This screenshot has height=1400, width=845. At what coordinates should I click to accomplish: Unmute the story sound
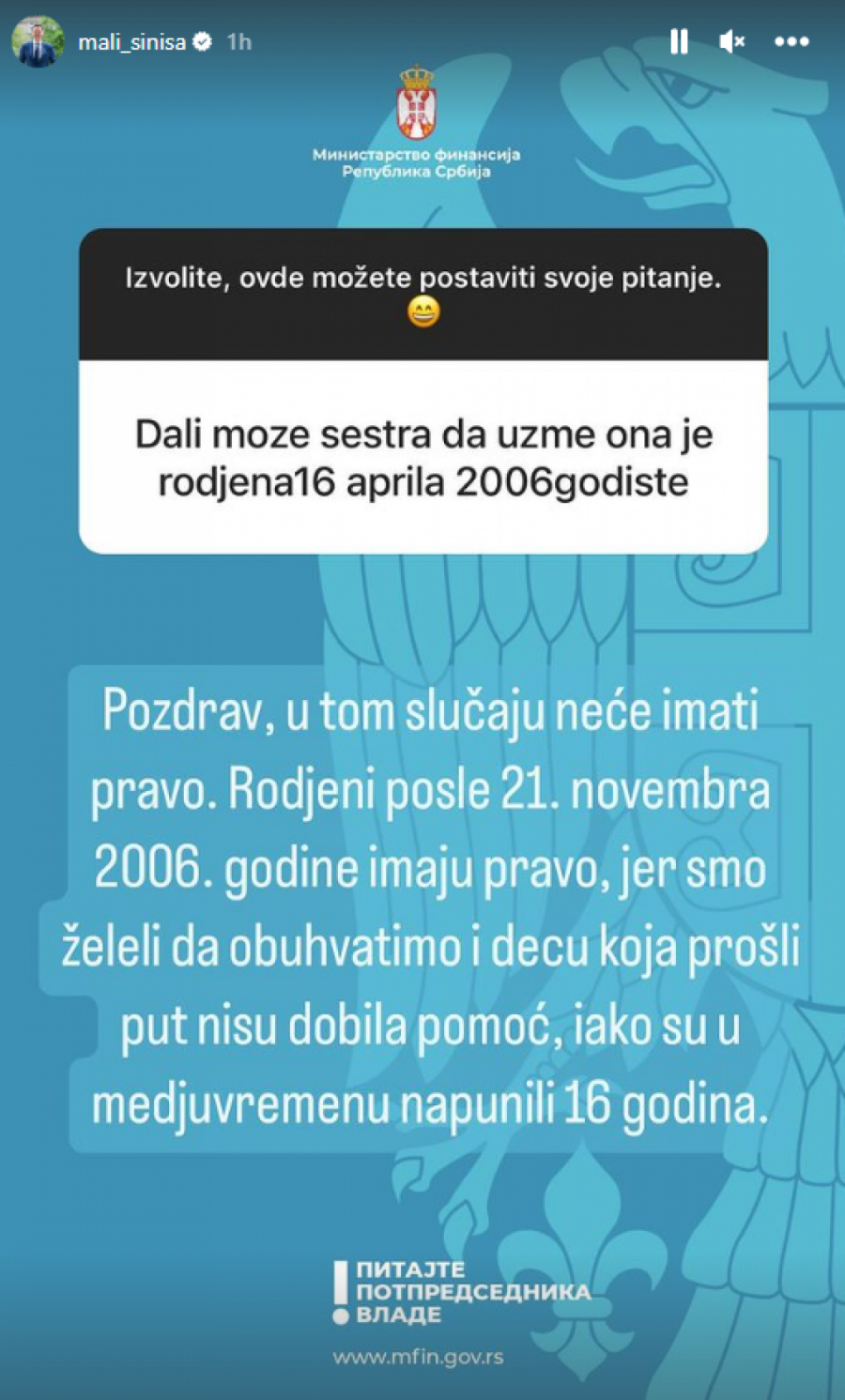click(x=731, y=41)
